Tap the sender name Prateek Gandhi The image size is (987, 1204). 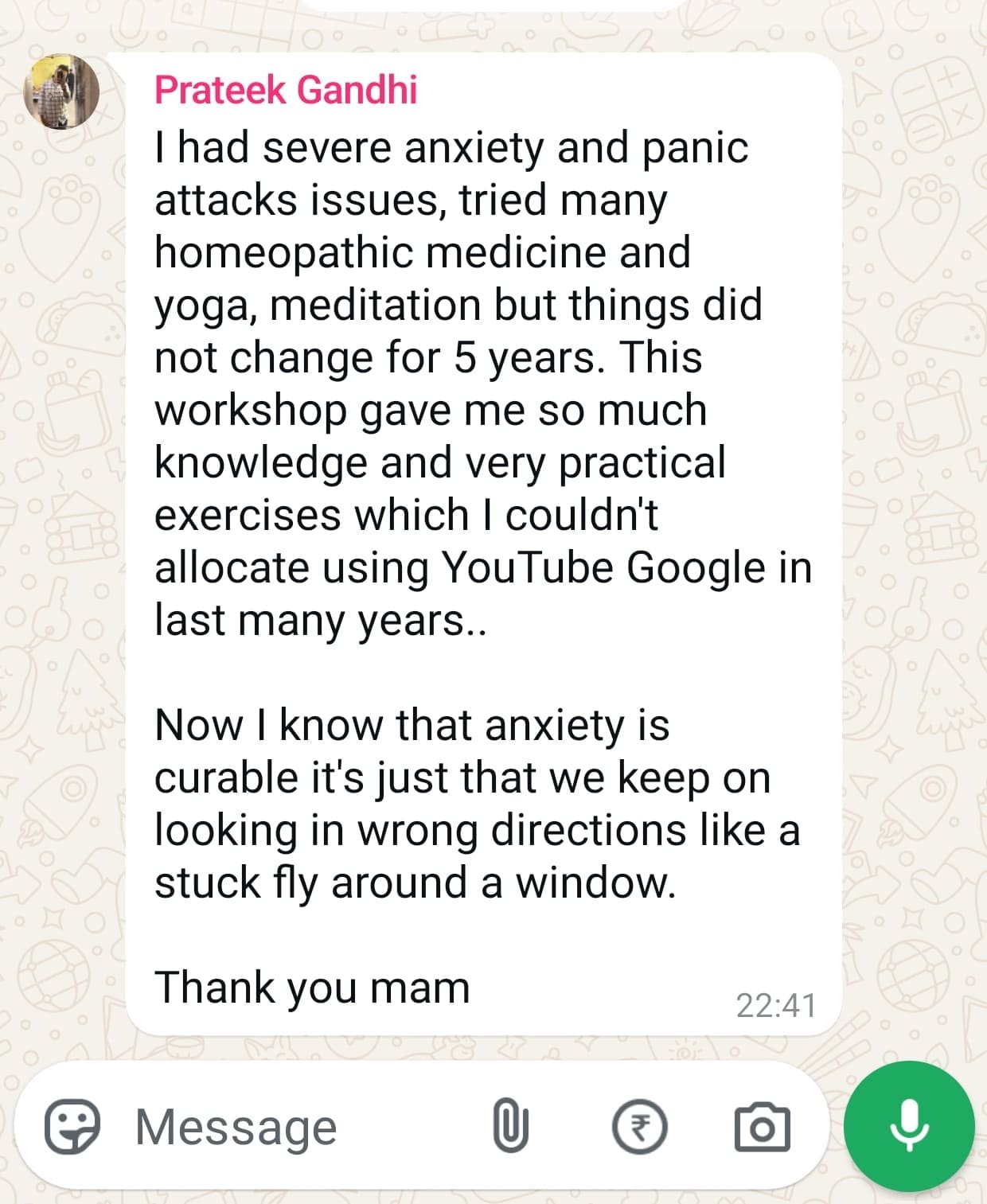pos(285,88)
